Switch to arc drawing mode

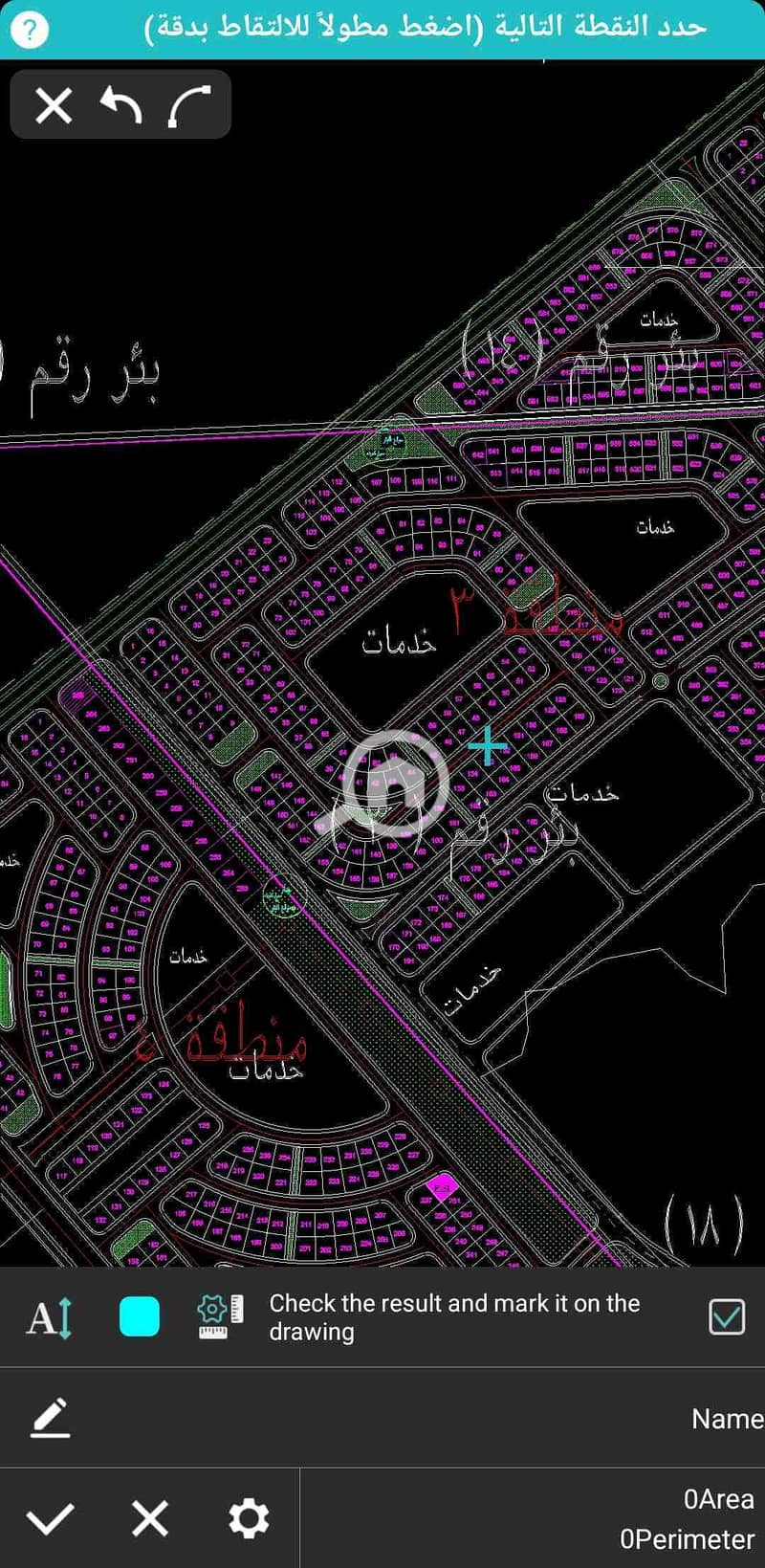(x=189, y=104)
